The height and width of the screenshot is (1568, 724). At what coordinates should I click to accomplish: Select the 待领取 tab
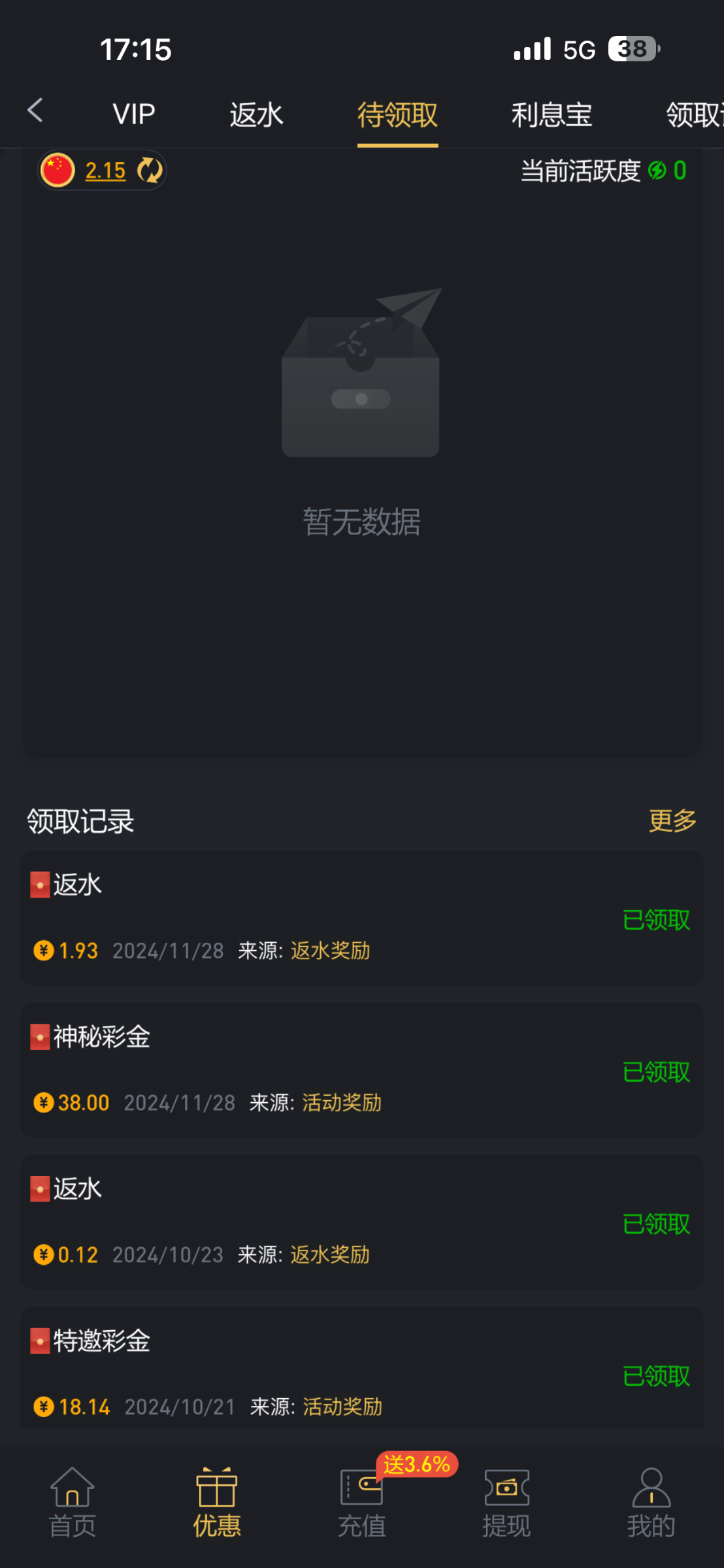point(397,115)
